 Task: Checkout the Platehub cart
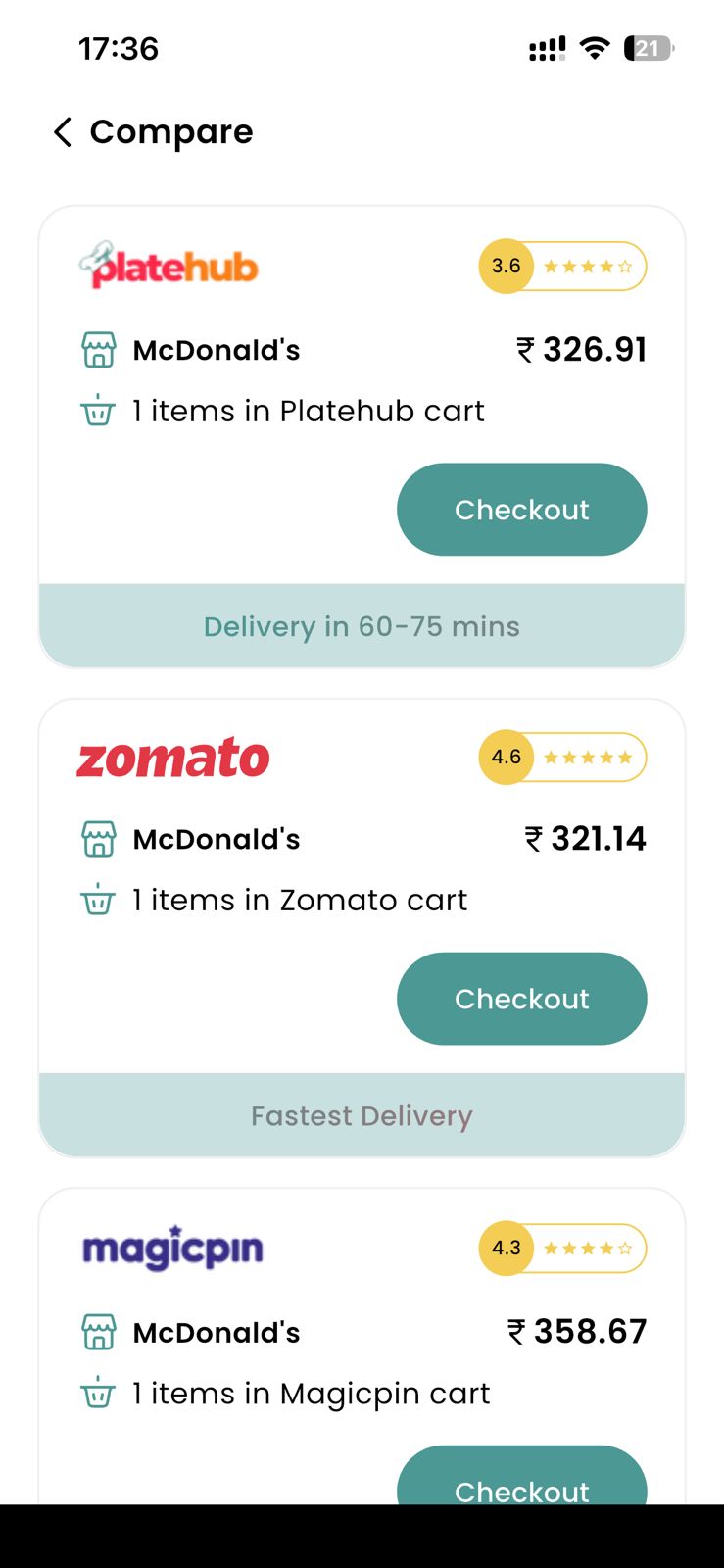click(521, 509)
